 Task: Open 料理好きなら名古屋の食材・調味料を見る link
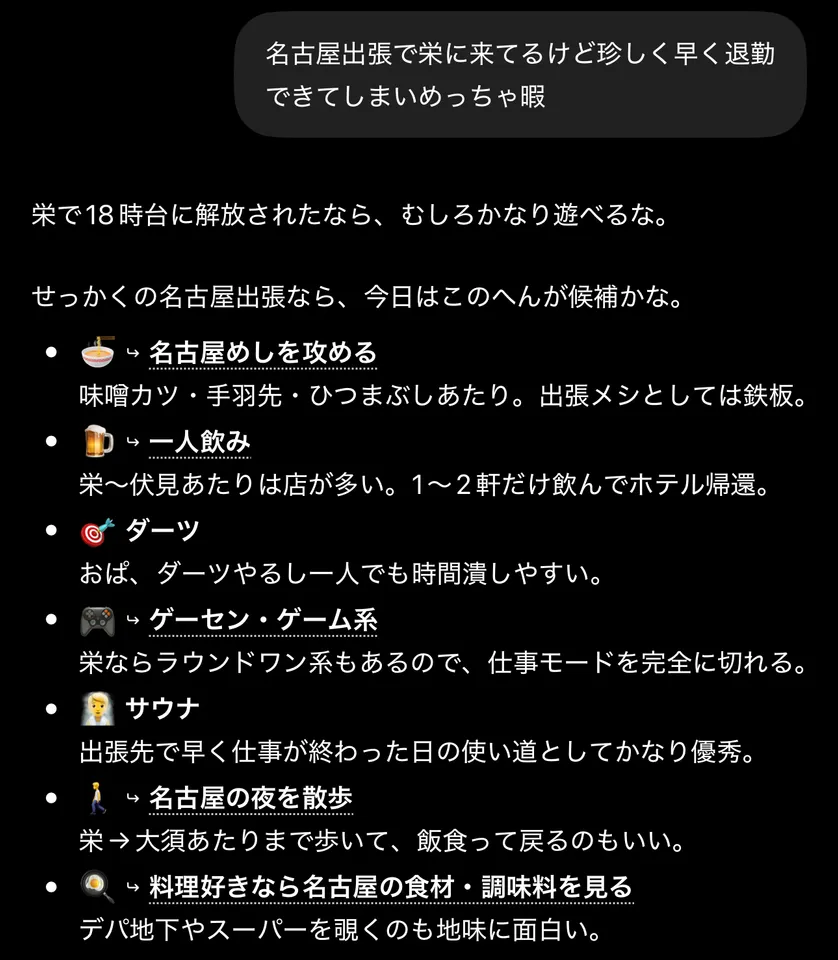tap(391, 888)
